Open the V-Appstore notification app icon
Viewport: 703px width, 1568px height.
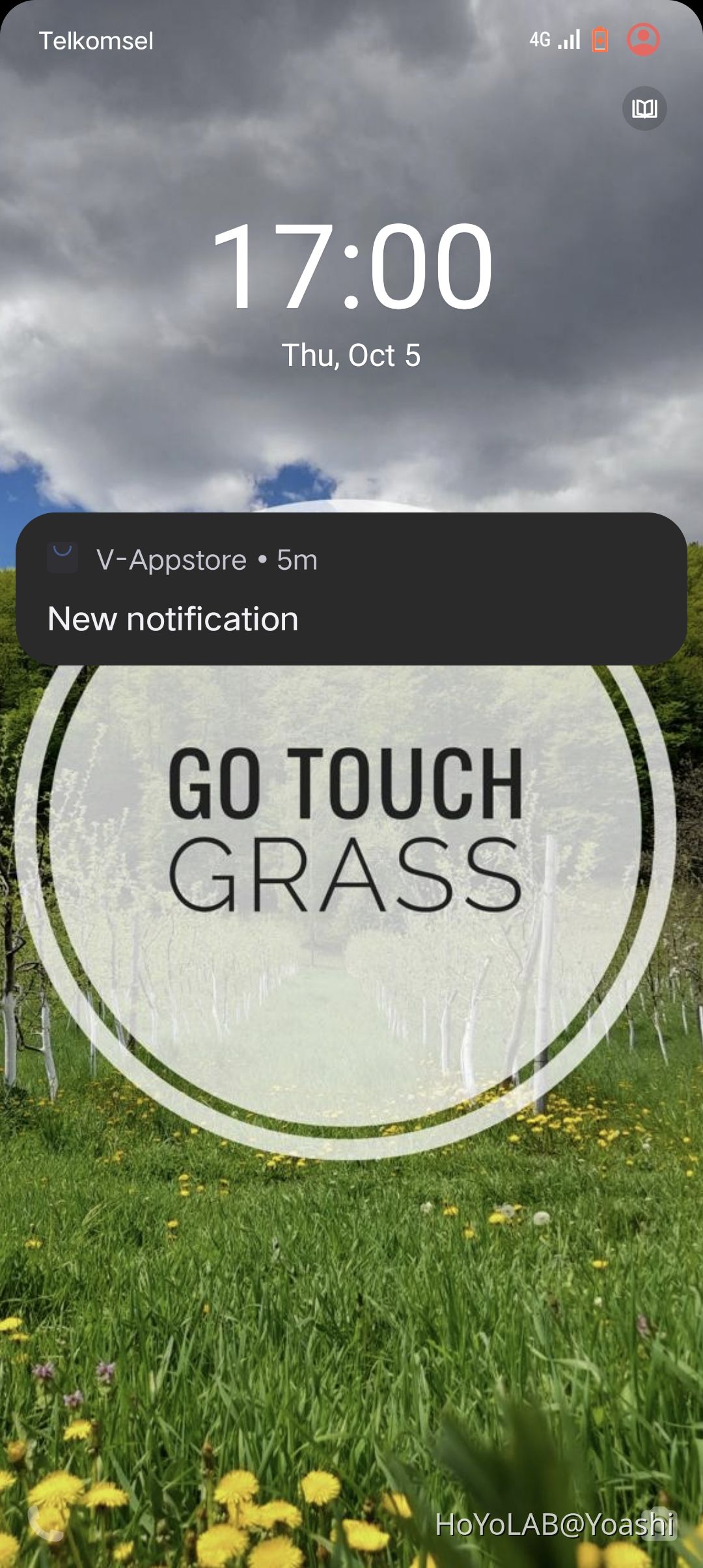(x=62, y=559)
